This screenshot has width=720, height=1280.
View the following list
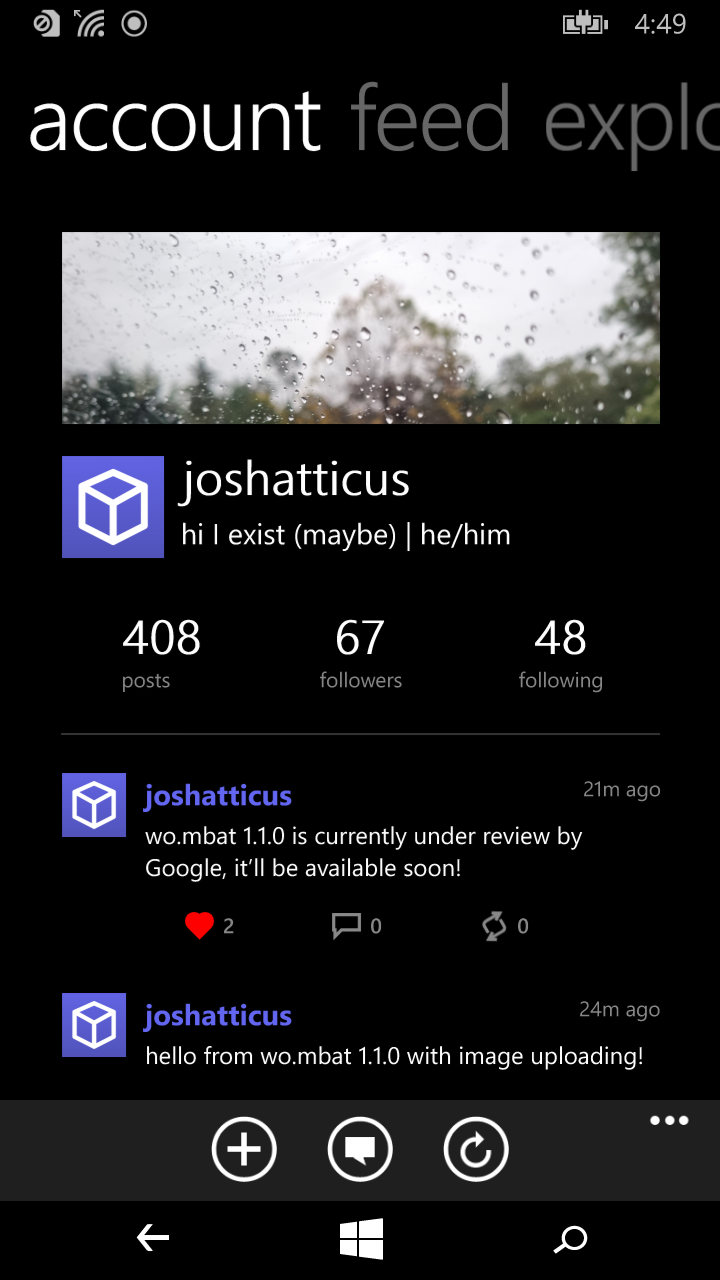coord(560,654)
